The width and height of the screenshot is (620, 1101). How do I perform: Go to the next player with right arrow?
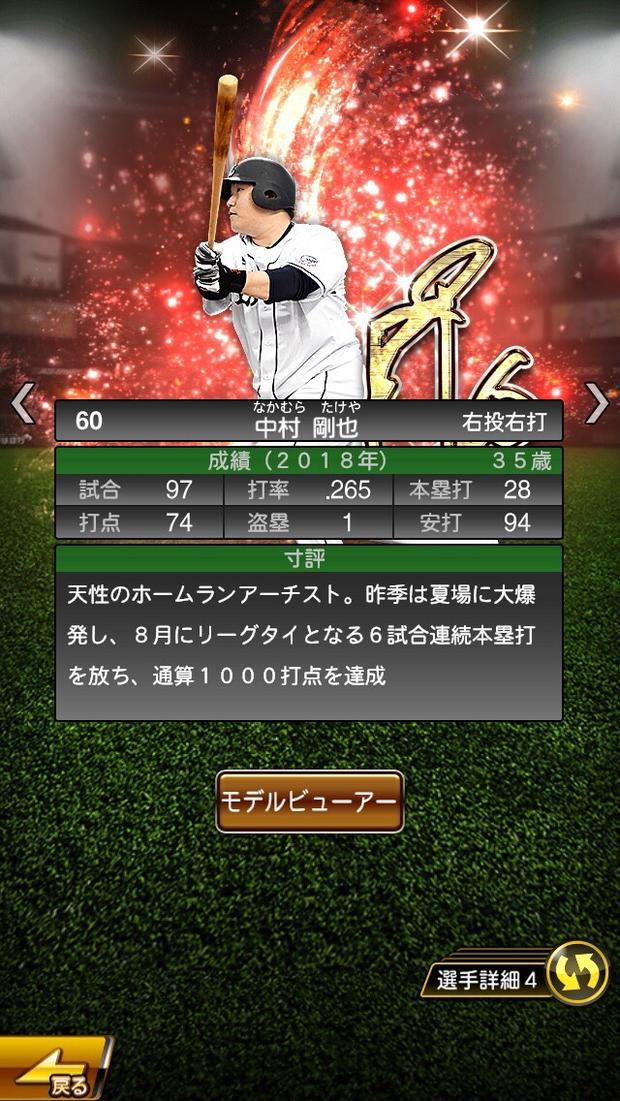[596, 402]
